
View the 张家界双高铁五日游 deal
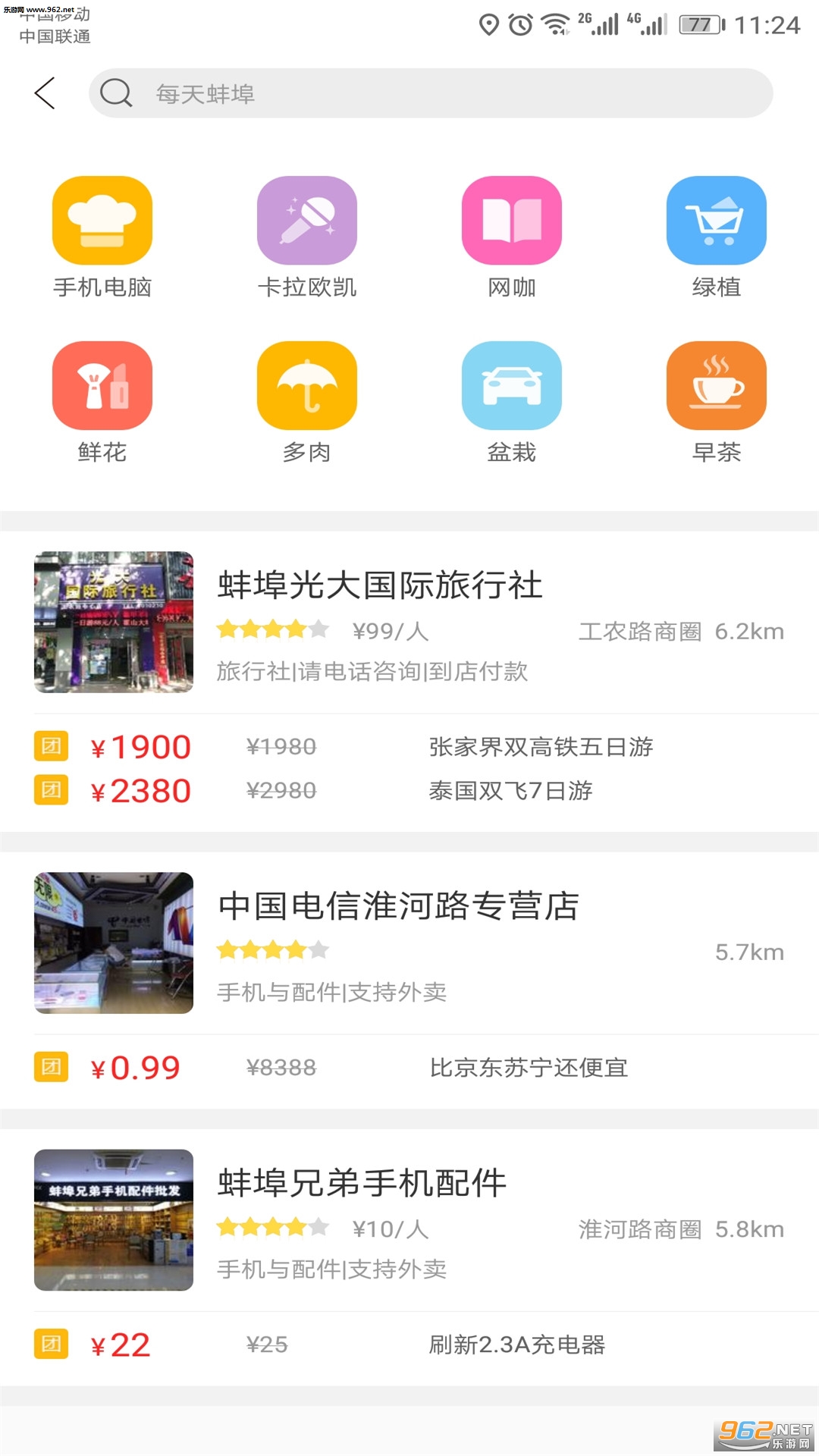pyautogui.click(x=541, y=747)
